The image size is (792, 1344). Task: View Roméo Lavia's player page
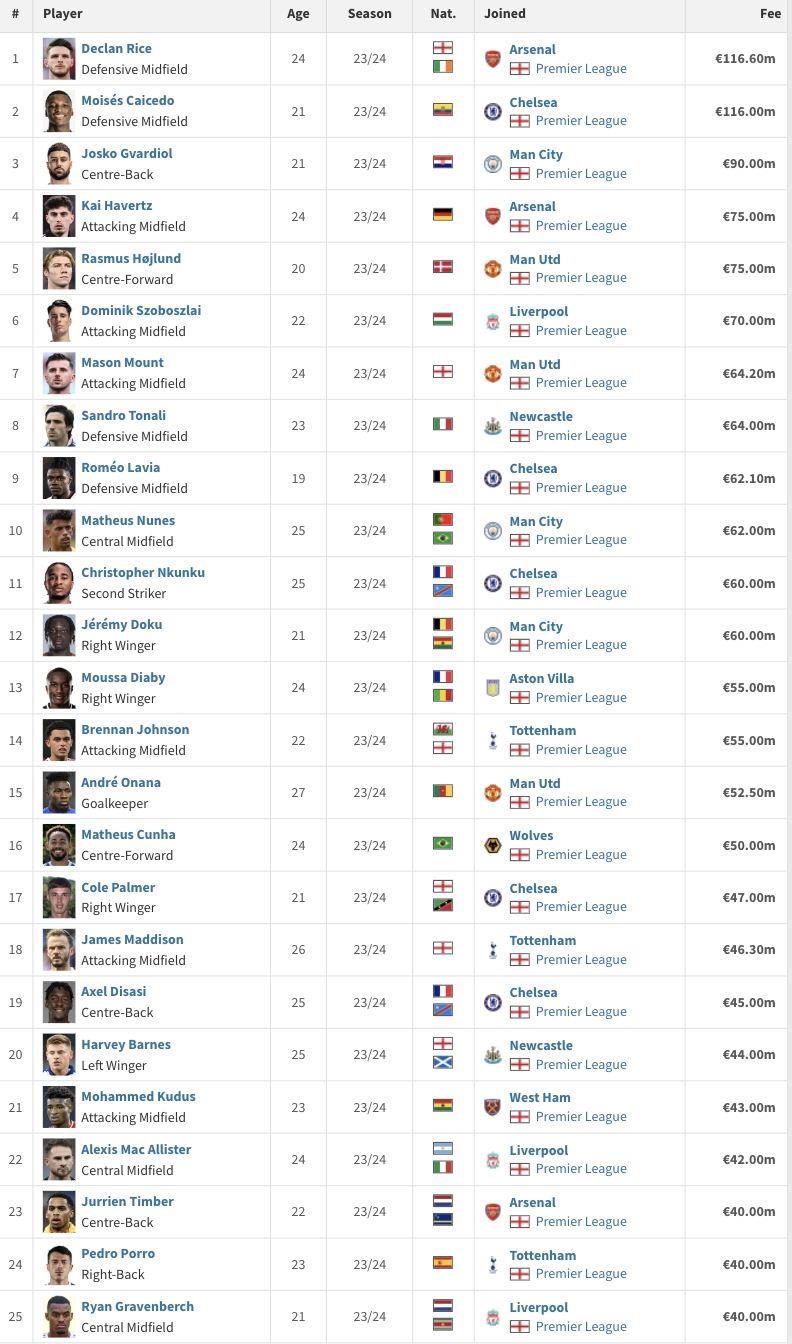pos(120,467)
